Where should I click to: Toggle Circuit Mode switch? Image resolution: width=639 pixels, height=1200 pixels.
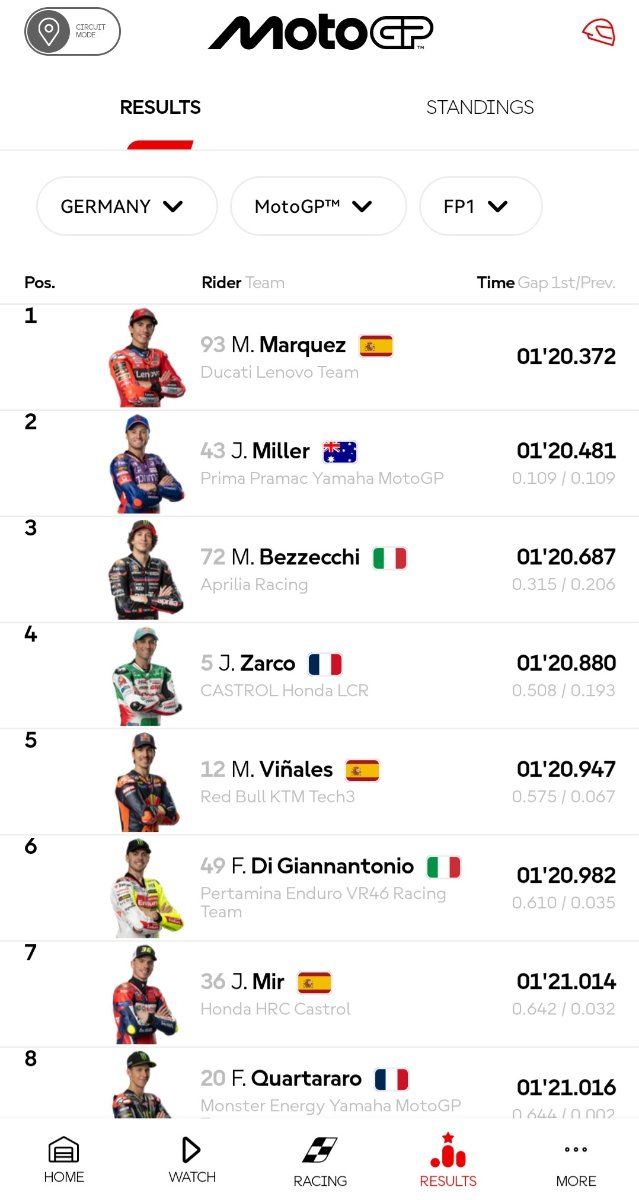pyautogui.click(x=72, y=32)
